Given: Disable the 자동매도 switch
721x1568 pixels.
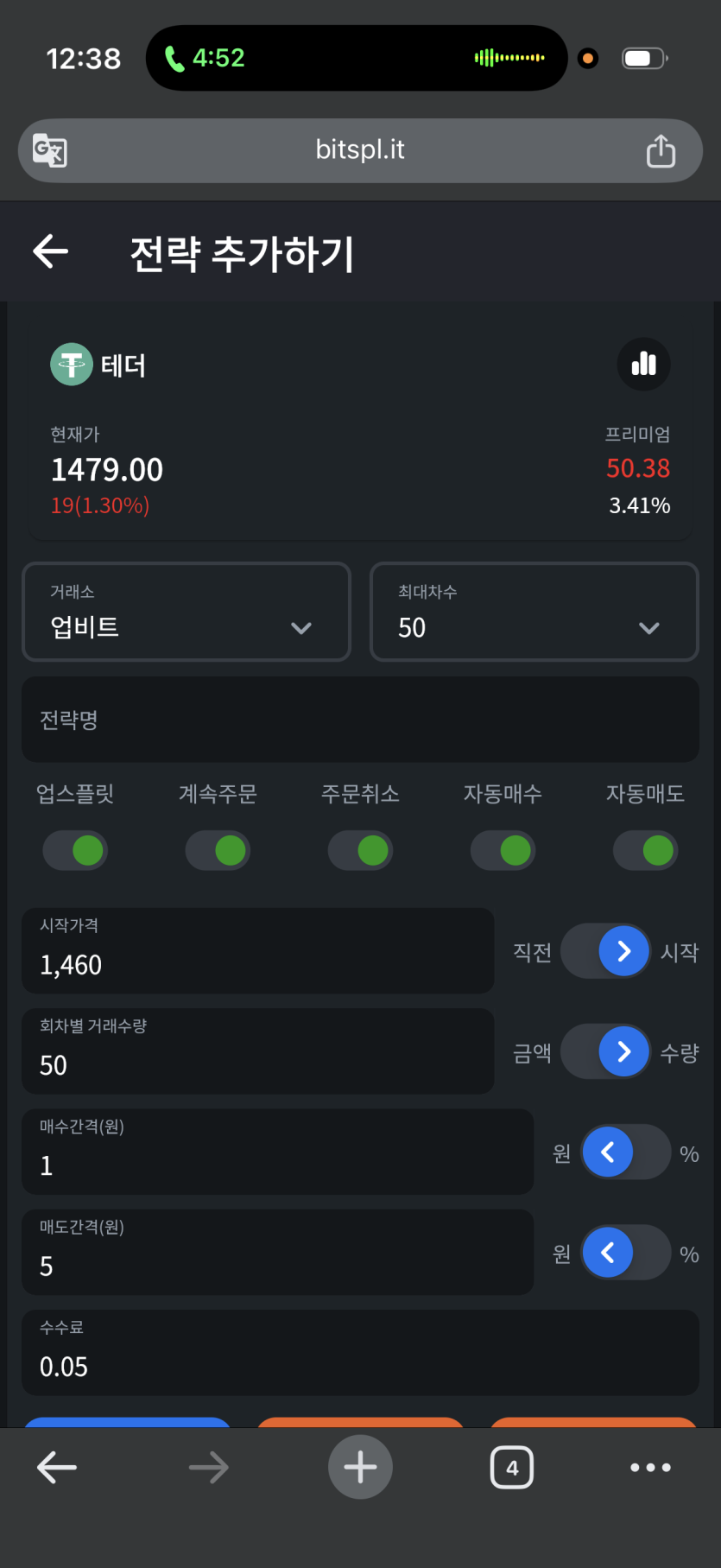Looking at the screenshot, I should [645, 850].
